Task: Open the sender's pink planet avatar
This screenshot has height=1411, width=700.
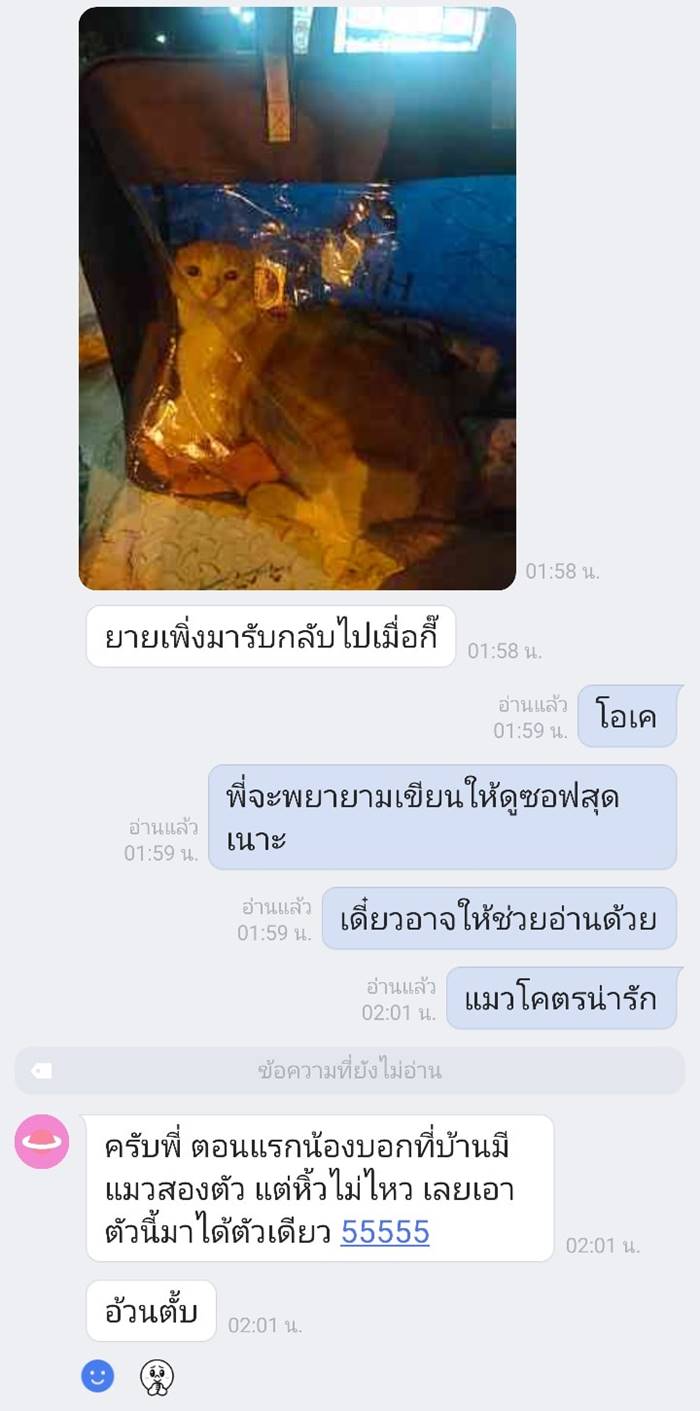Action: tap(42, 1142)
